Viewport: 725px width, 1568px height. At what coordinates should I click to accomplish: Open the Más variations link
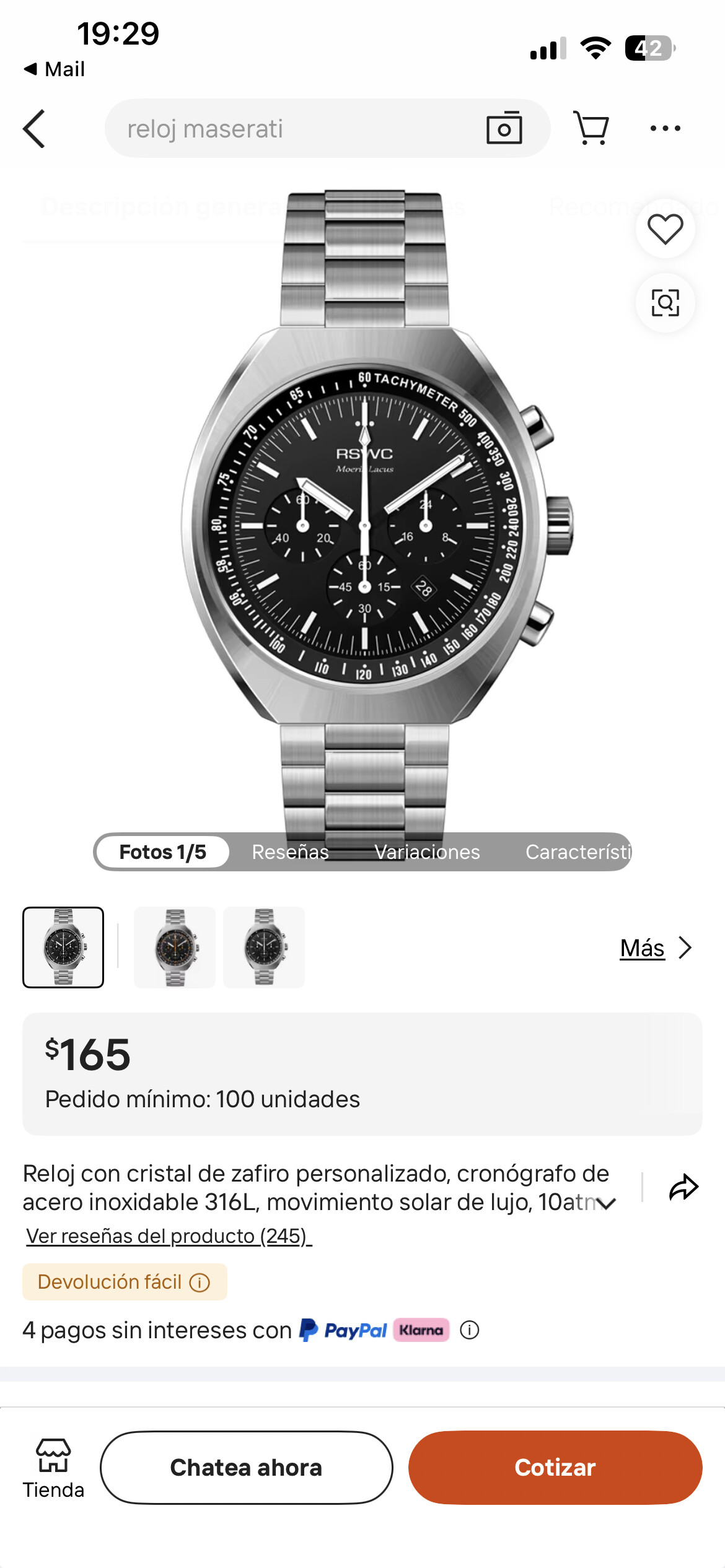click(x=655, y=948)
